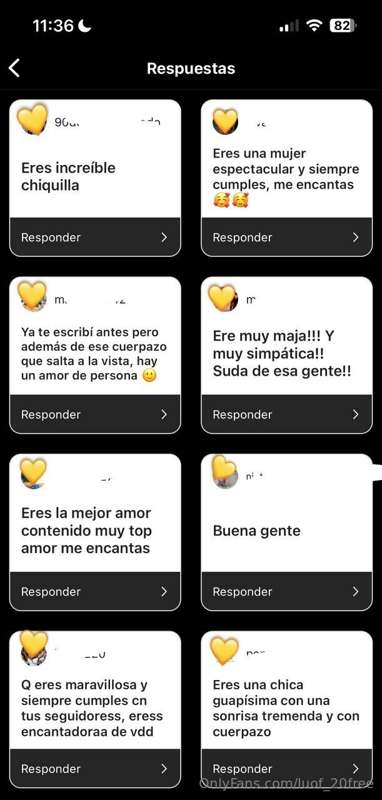Reply to "Eres increíble chiquilla"
The height and width of the screenshot is (800, 382).
(95, 237)
